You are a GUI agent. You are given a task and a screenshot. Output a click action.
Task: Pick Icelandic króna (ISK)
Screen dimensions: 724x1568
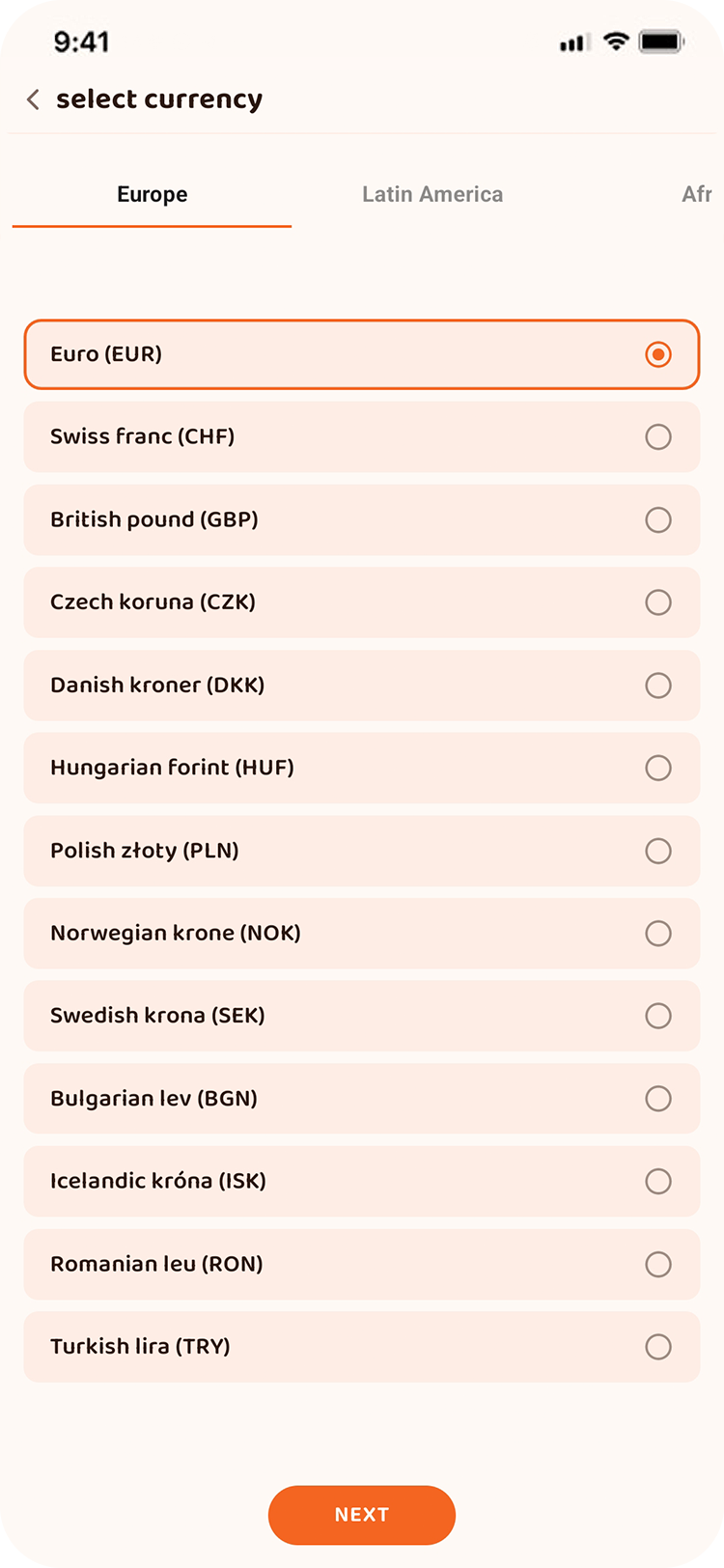pos(361,1182)
